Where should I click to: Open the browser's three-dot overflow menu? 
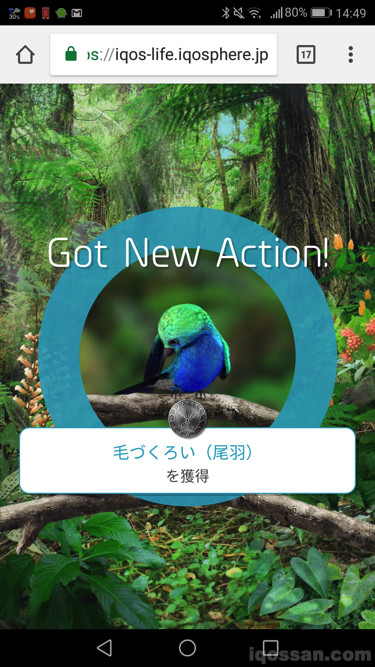350,55
